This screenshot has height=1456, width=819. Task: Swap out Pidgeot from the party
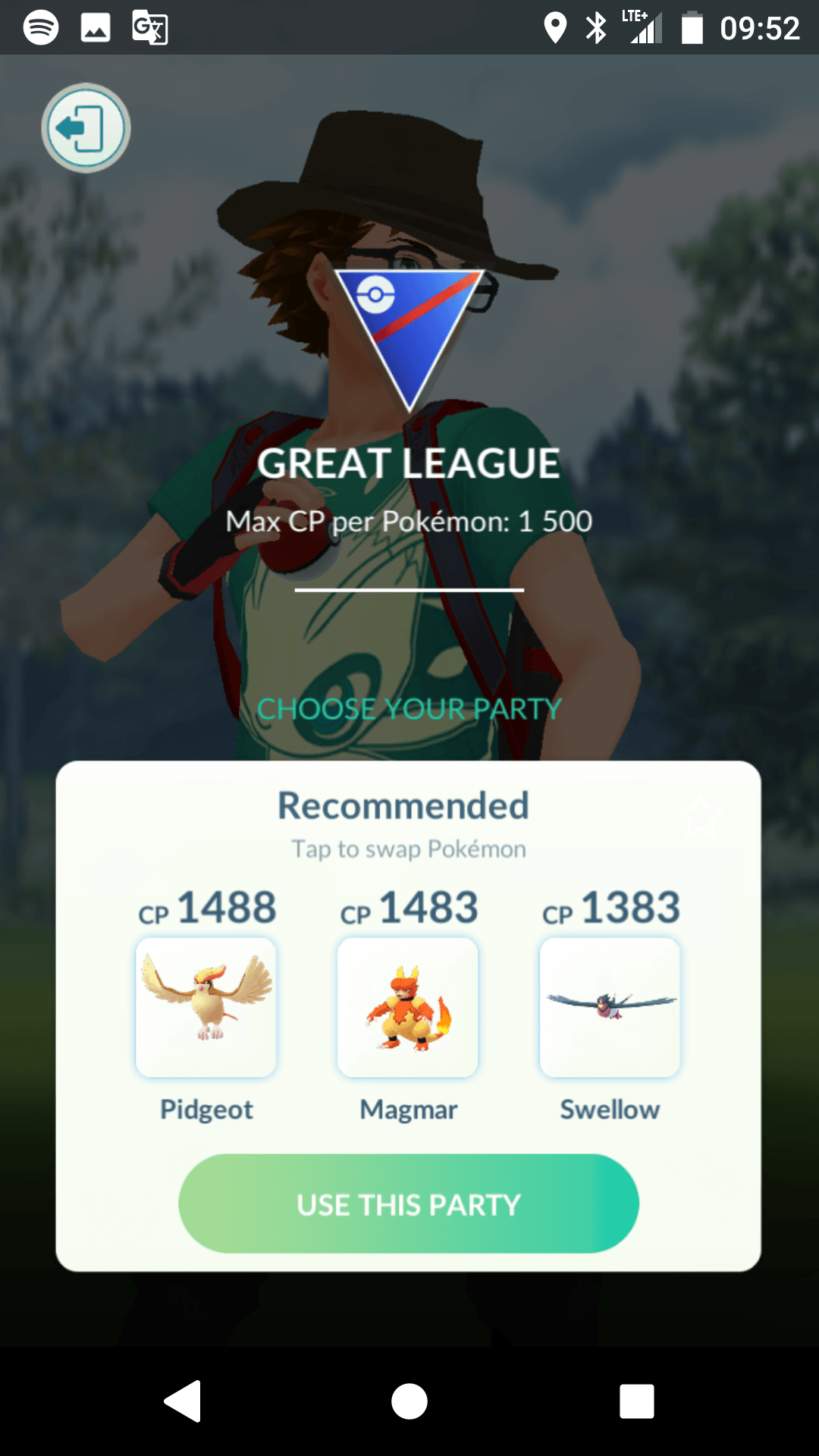206,1007
